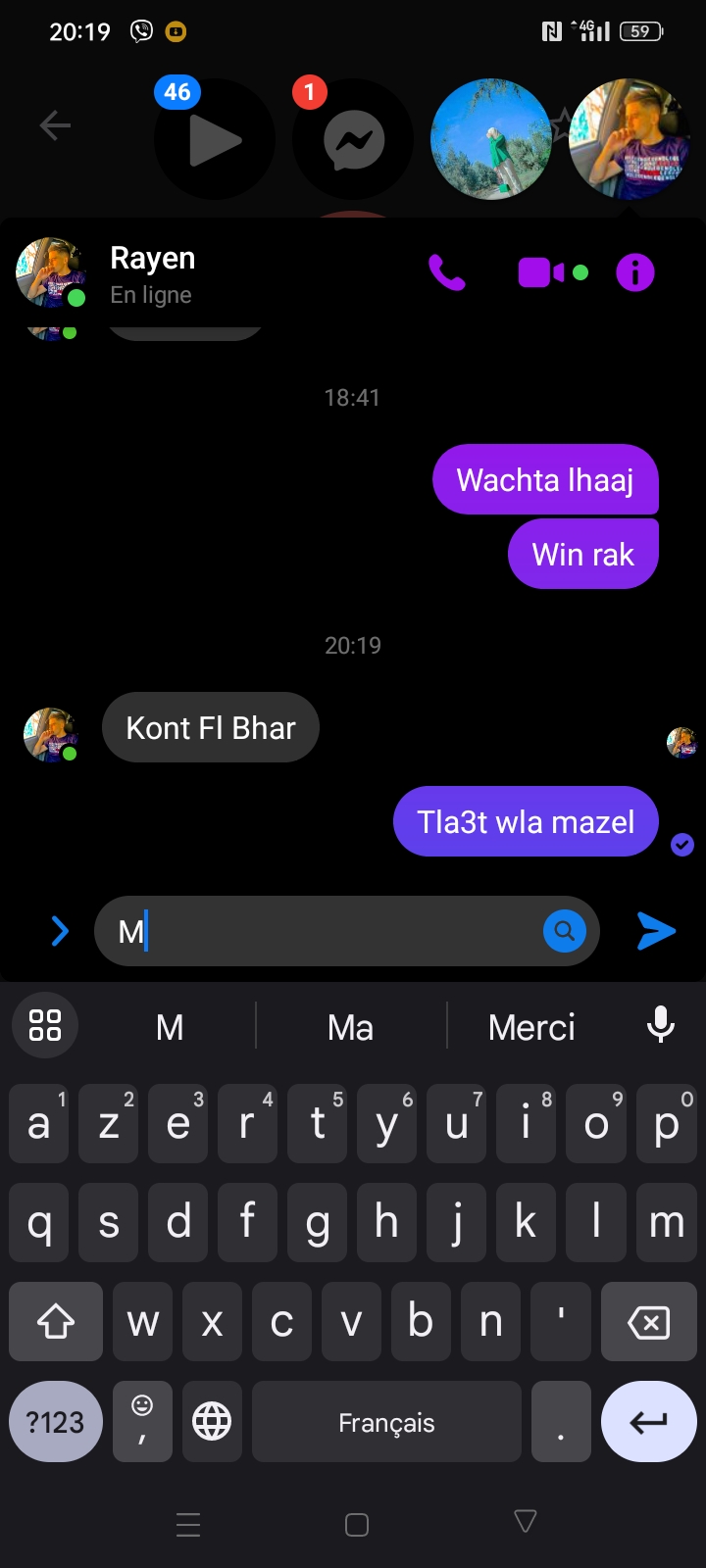Open the chat head with blue sky photo
The width and height of the screenshot is (706, 1568).
(x=491, y=139)
